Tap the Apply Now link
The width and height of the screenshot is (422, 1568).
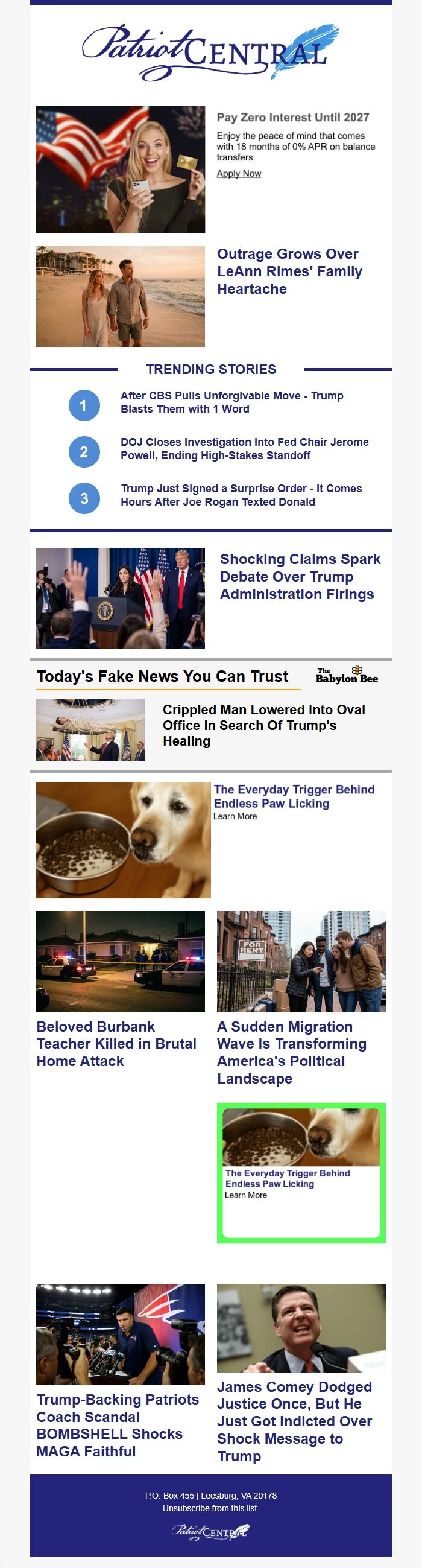click(x=239, y=174)
